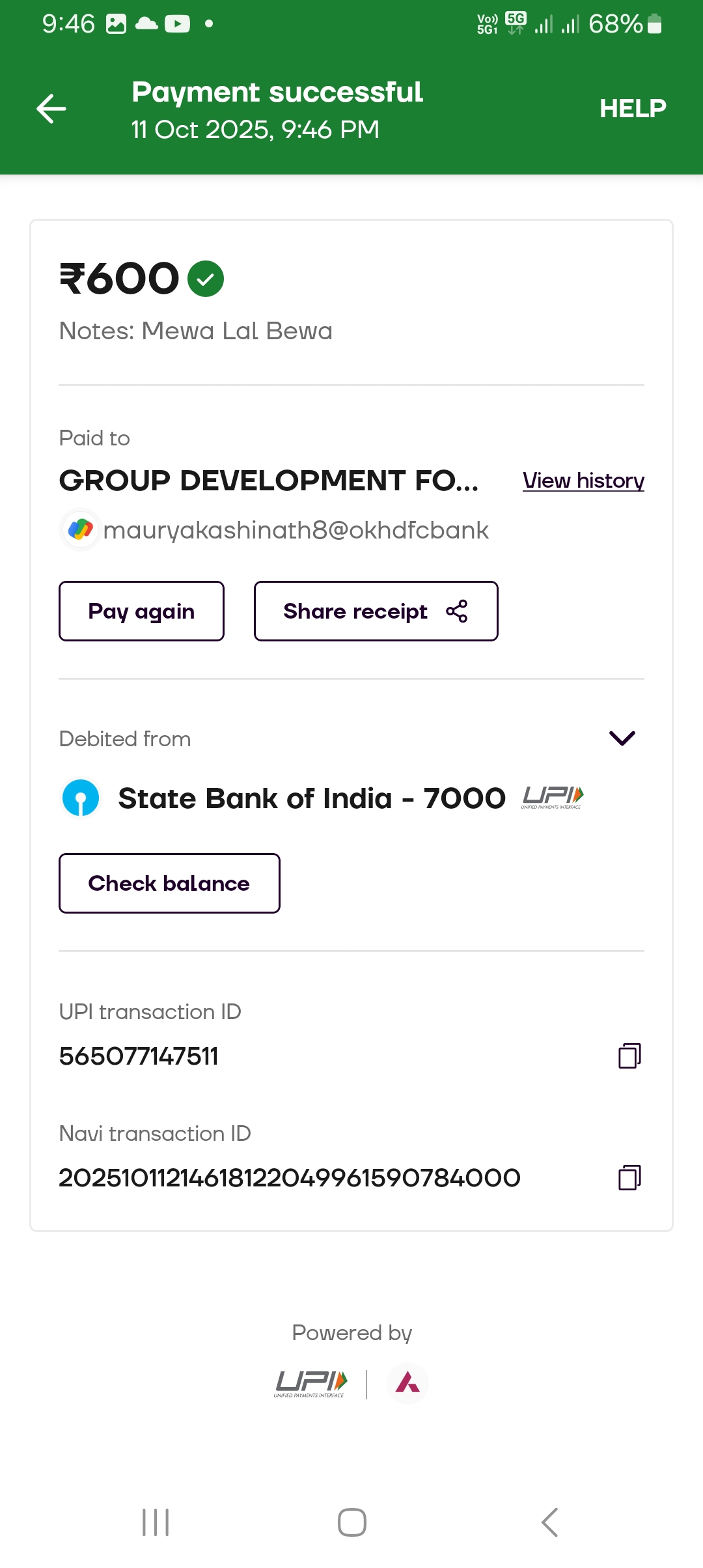Open recent apps from navigation bar
This screenshot has height=1568, width=703.
(x=156, y=1522)
